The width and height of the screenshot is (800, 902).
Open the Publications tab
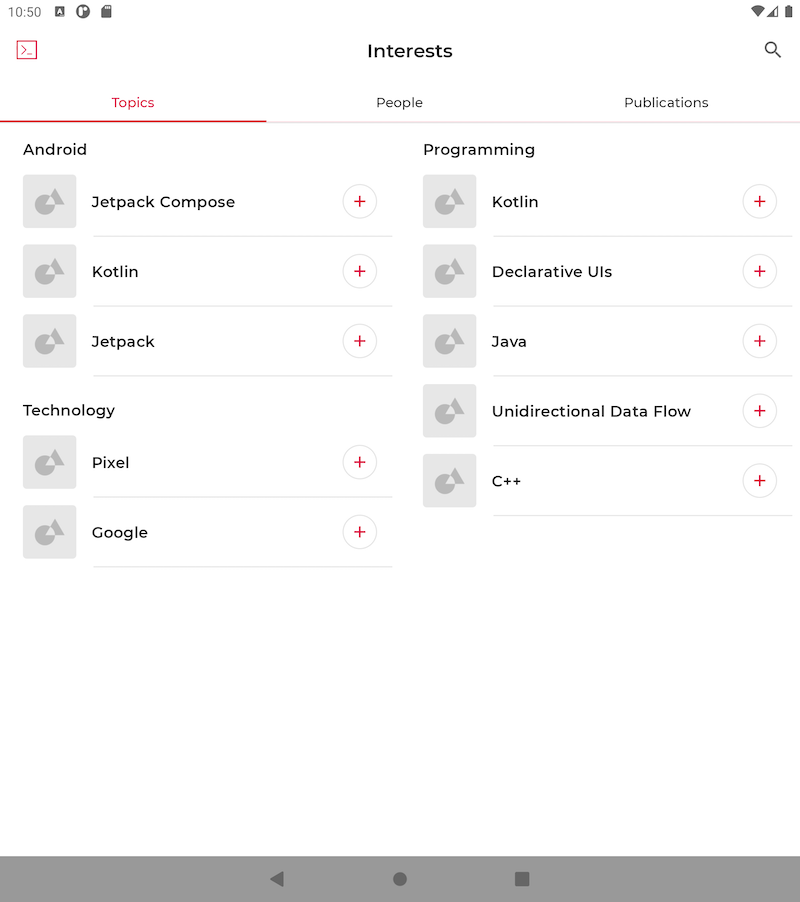click(666, 102)
